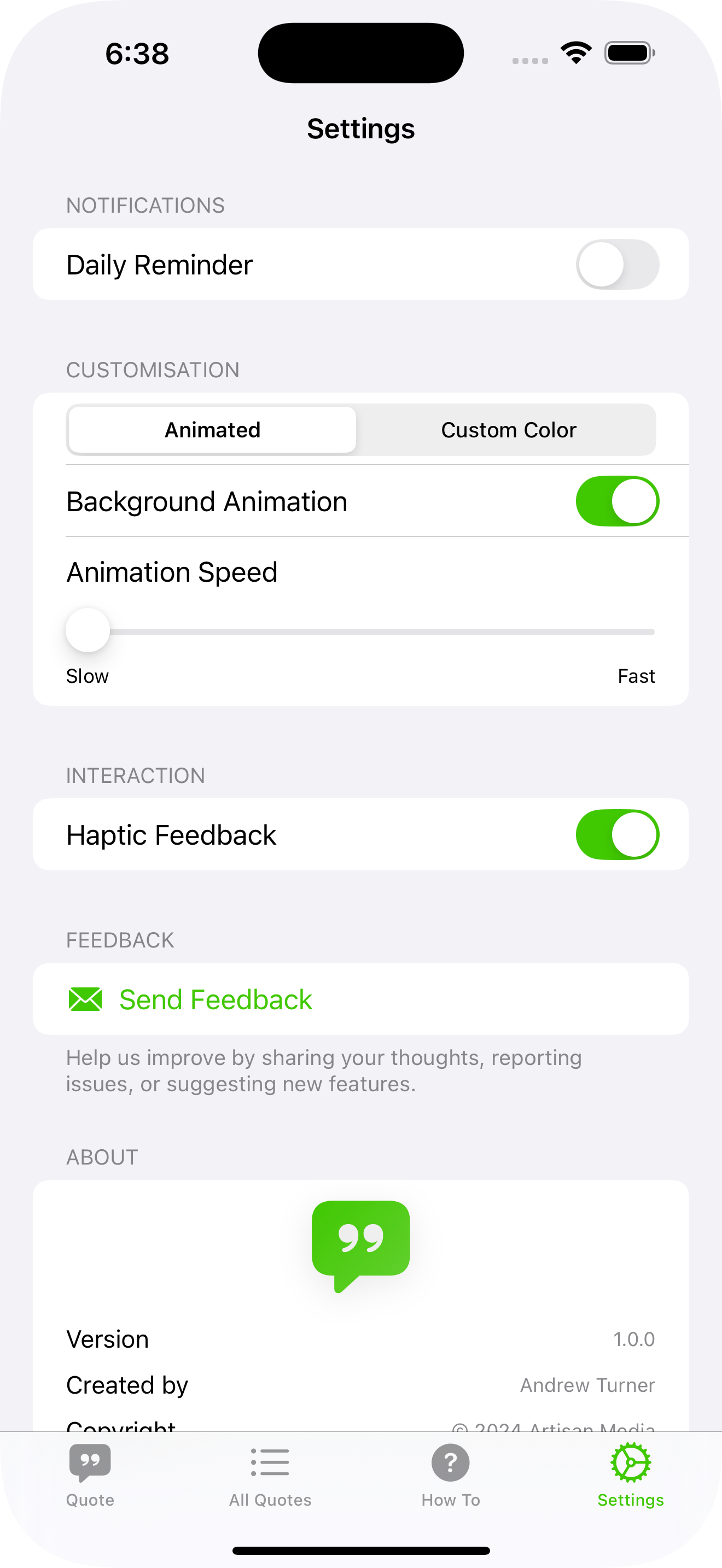Viewport: 722px width, 1568px height.
Task: Disable Haptic Feedback
Action: [x=616, y=834]
